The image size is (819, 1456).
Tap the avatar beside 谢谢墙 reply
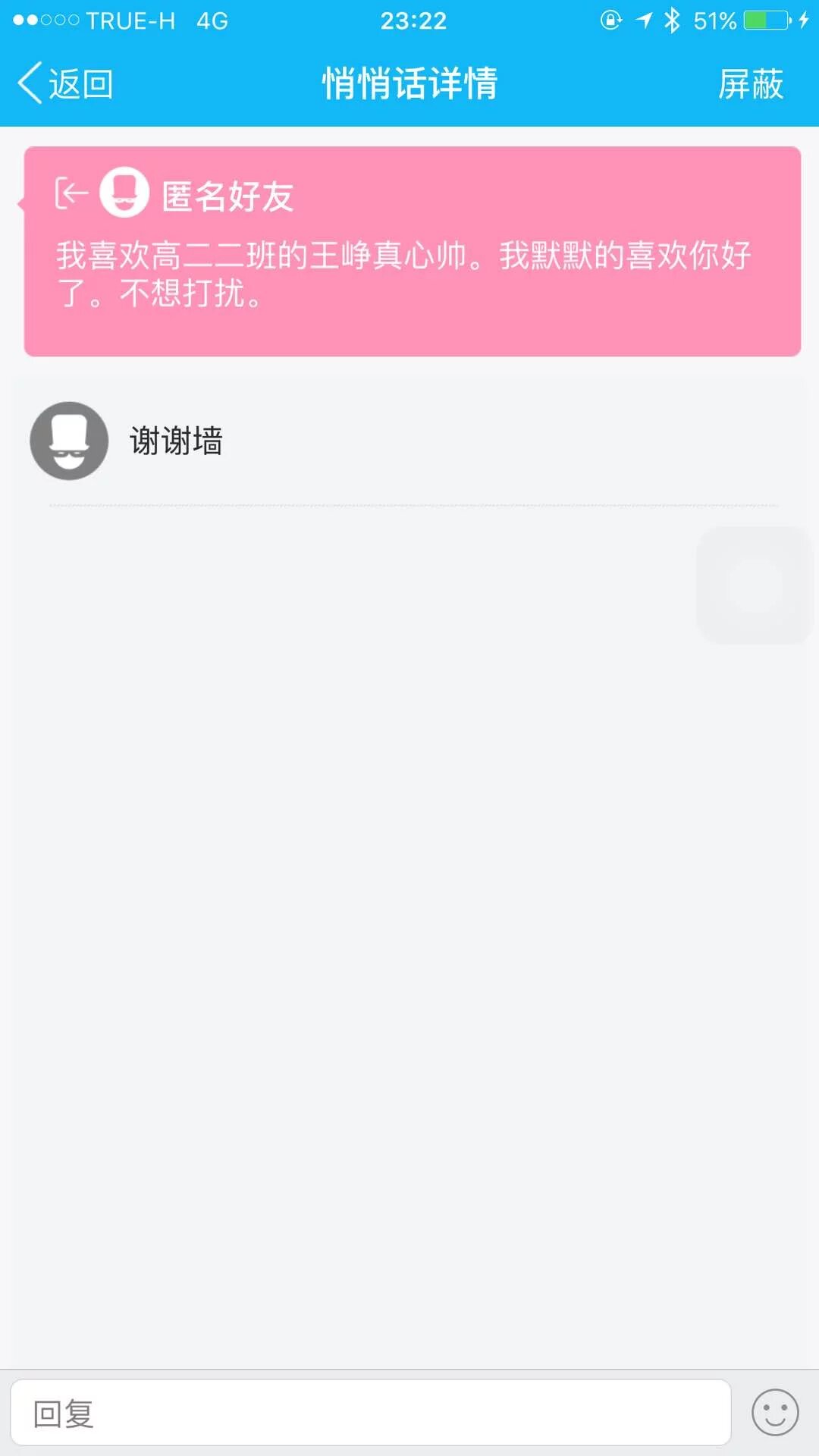pyautogui.click(x=69, y=441)
